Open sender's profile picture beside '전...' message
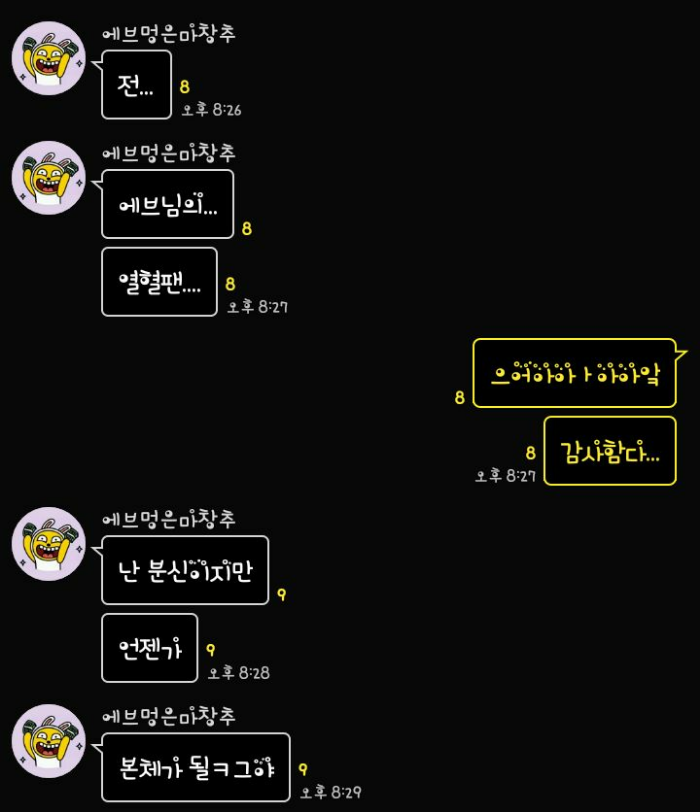 point(48,58)
